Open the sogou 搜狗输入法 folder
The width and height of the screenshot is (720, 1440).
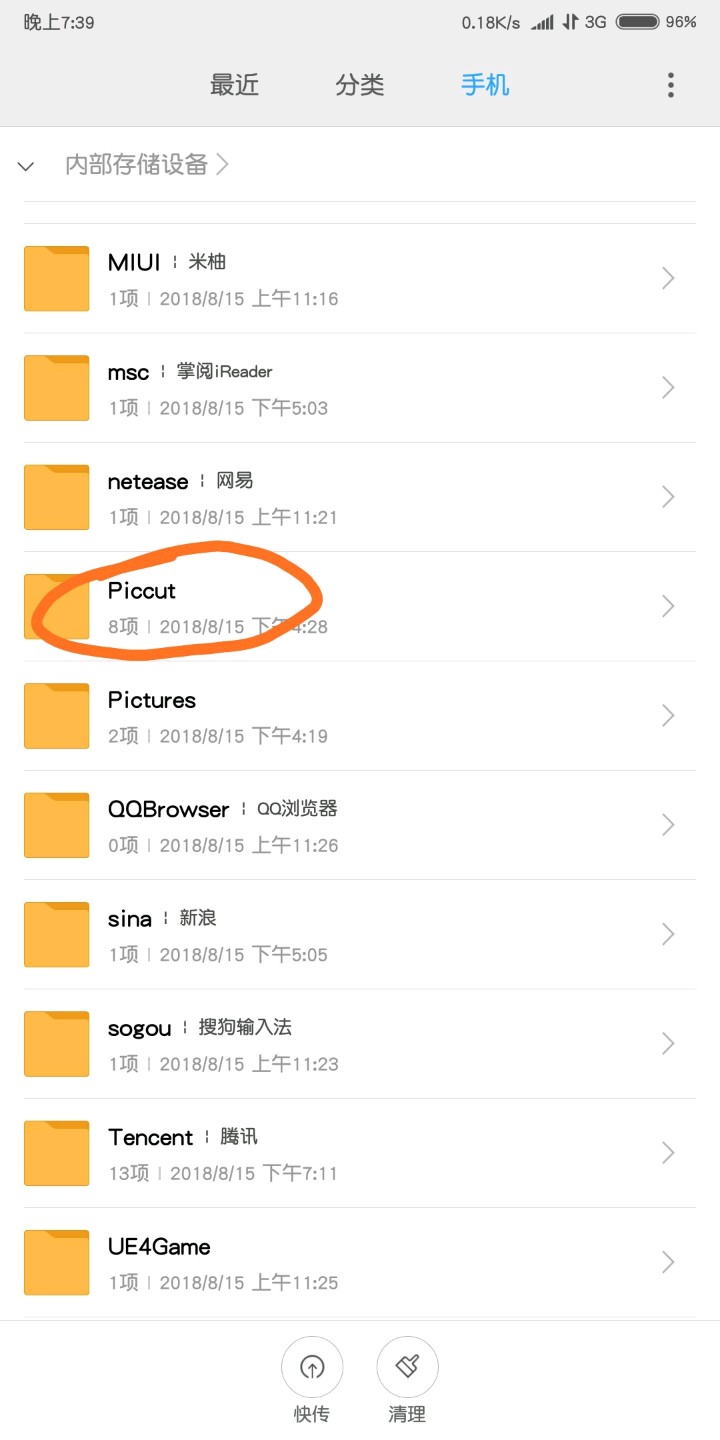pos(360,1044)
